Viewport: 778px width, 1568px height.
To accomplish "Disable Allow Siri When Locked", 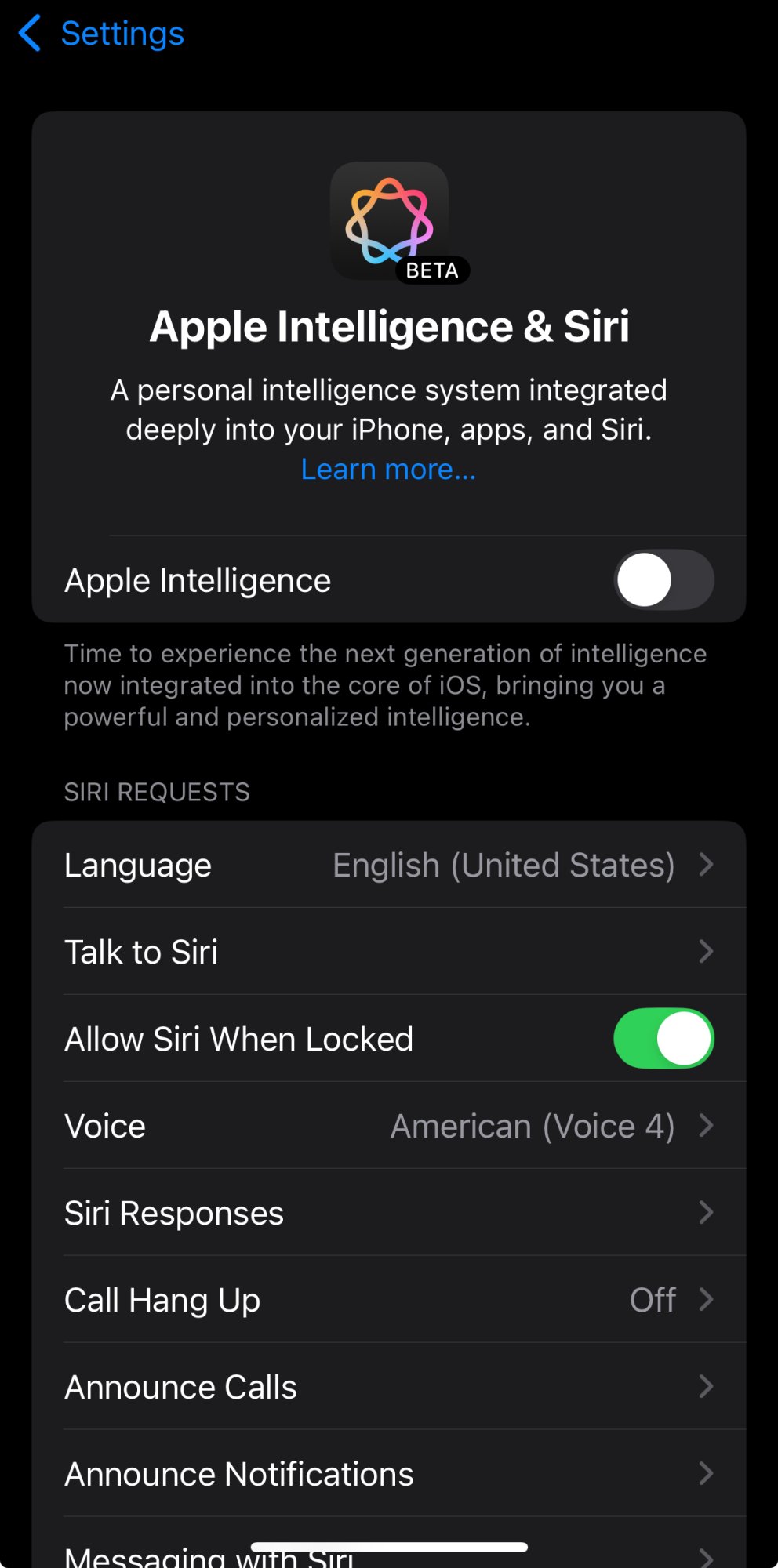I will [663, 1039].
